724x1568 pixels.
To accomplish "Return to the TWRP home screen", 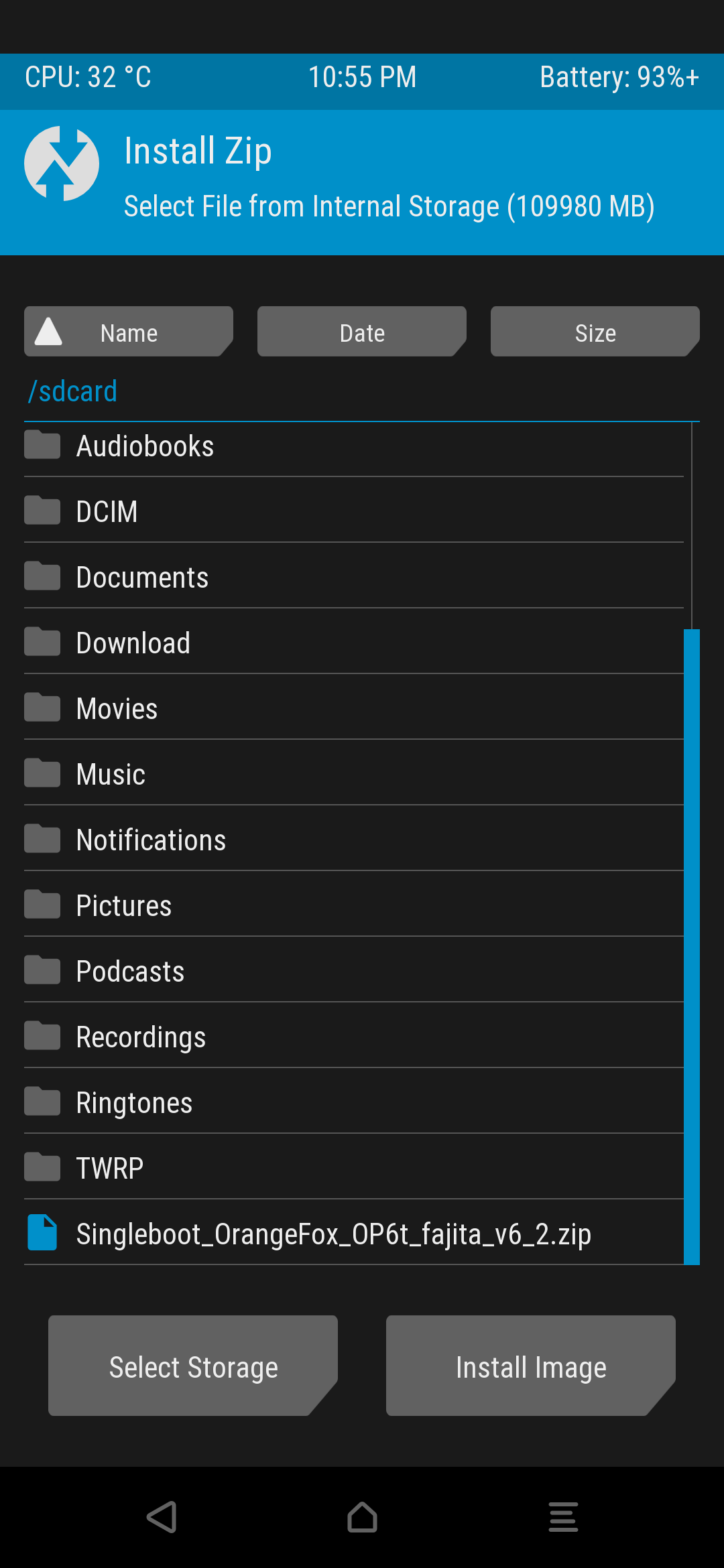I will tap(362, 1517).
